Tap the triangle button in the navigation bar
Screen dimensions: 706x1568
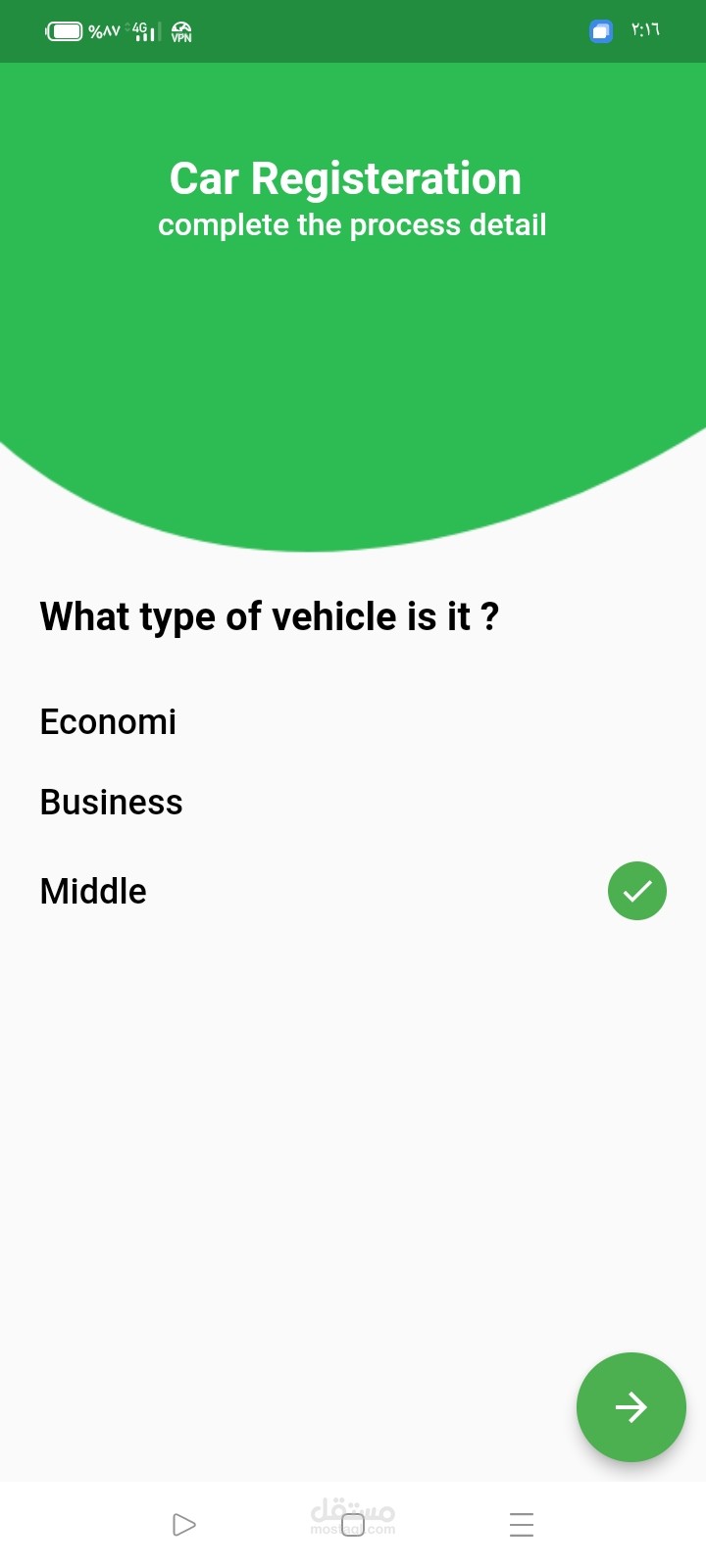click(x=183, y=1525)
